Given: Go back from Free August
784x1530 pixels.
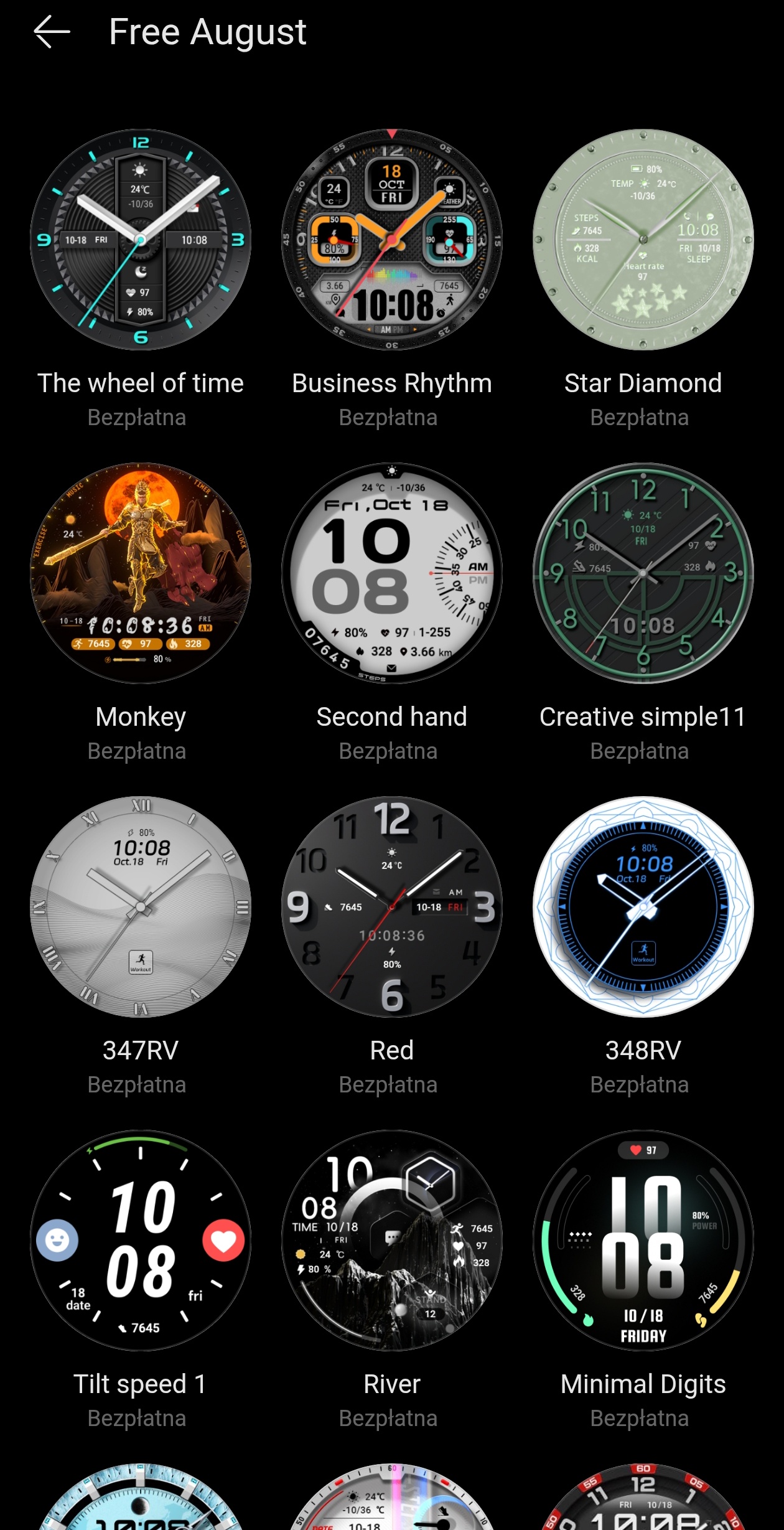Looking at the screenshot, I should click(52, 32).
